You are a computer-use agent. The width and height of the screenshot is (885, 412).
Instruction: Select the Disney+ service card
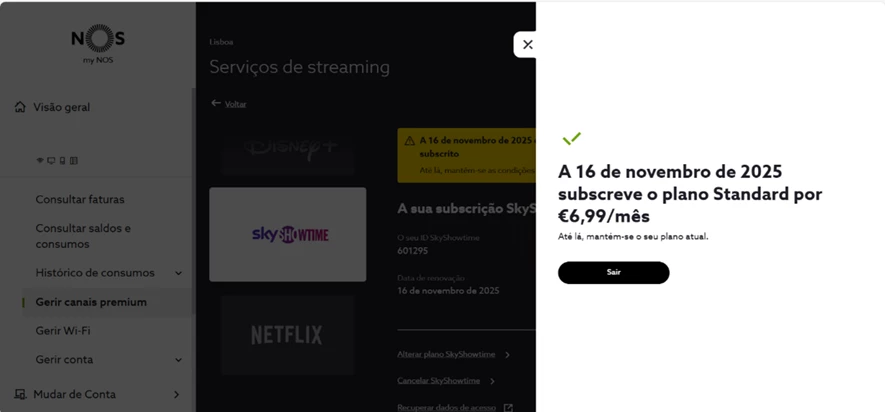pyautogui.click(x=288, y=151)
